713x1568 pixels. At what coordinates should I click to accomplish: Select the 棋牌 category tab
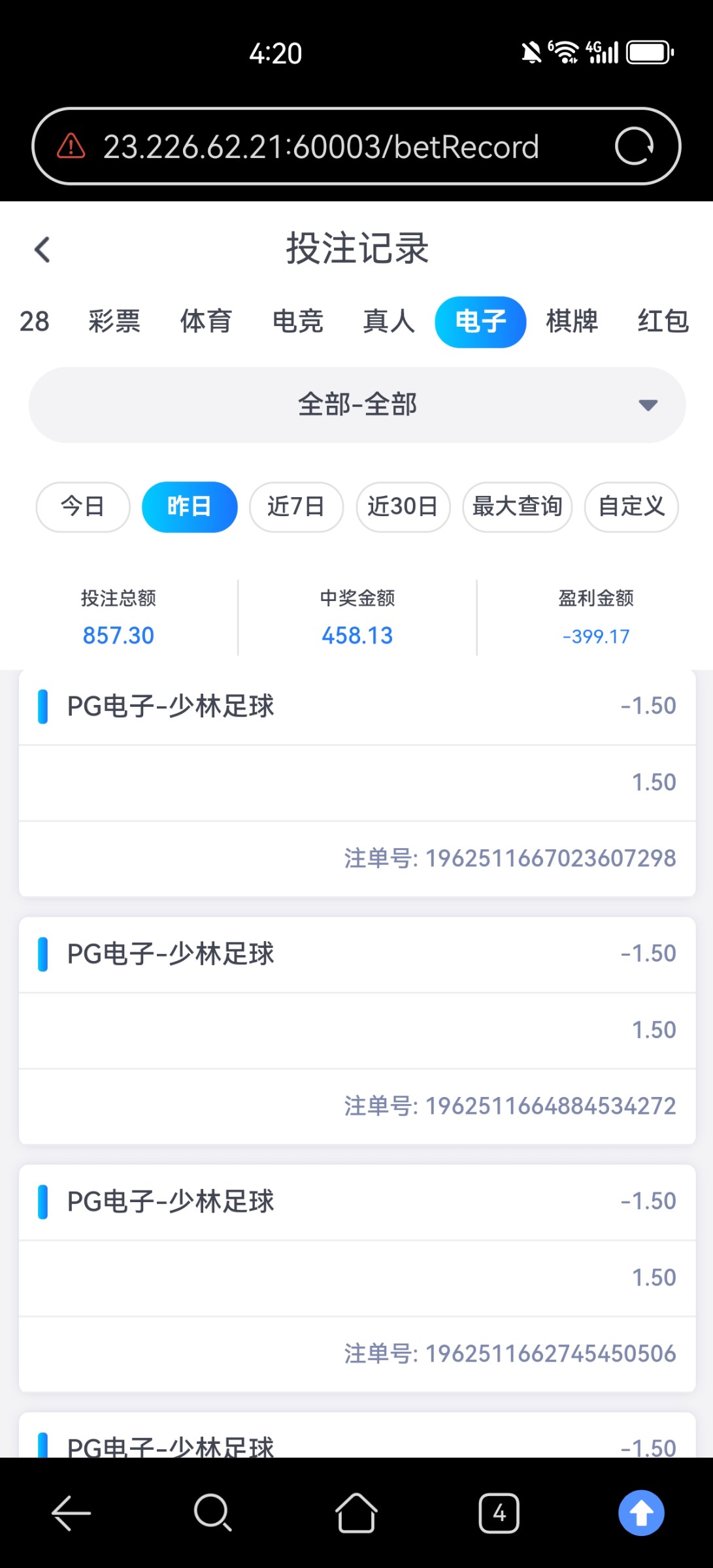point(571,321)
